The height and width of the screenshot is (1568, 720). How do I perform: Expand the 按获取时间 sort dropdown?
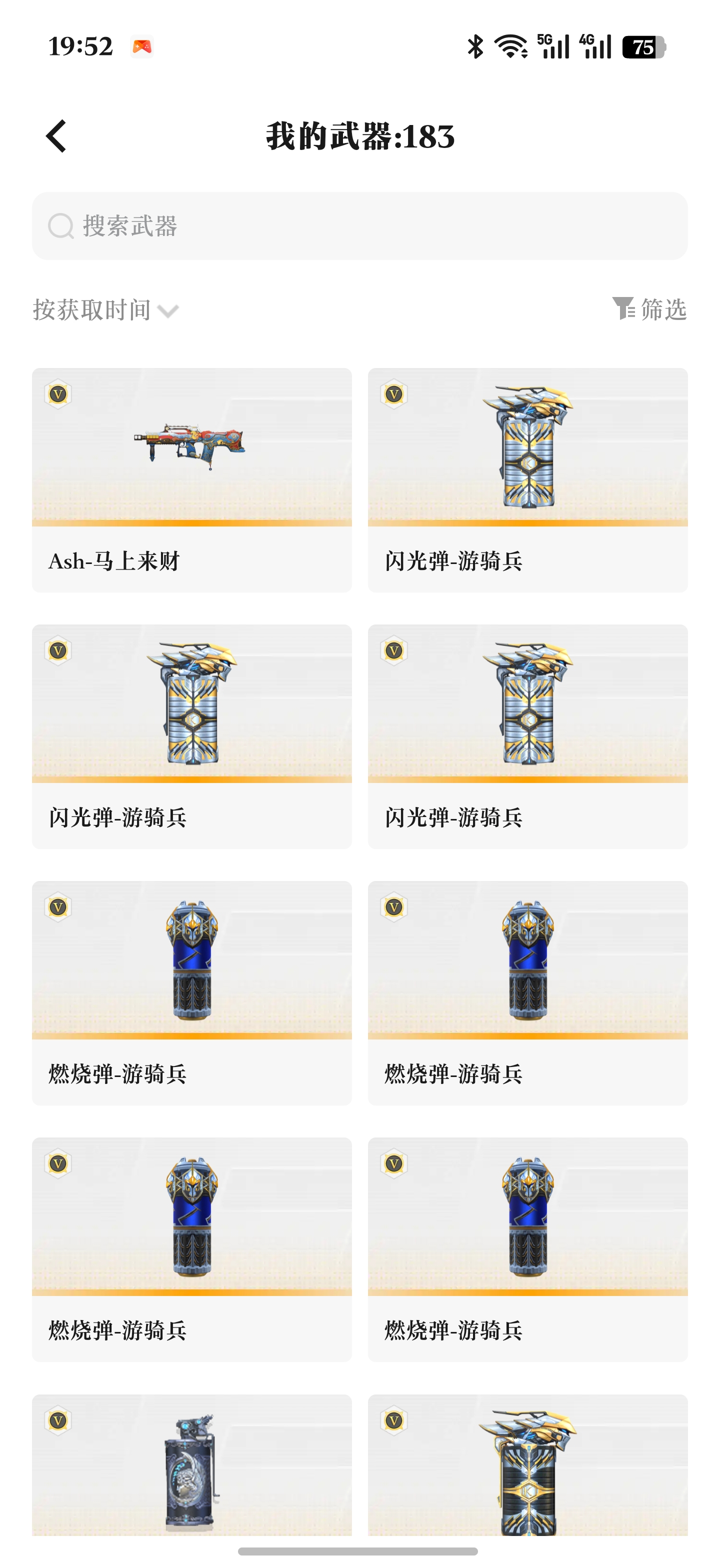tap(105, 310)
